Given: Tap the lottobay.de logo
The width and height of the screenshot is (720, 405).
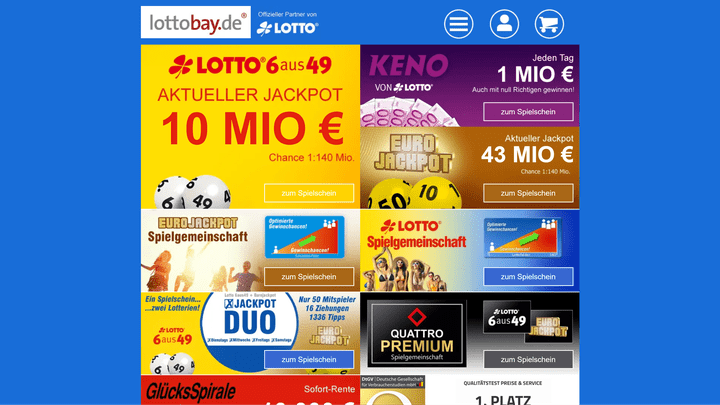Looking at the screenshot, I should (194, 22).
